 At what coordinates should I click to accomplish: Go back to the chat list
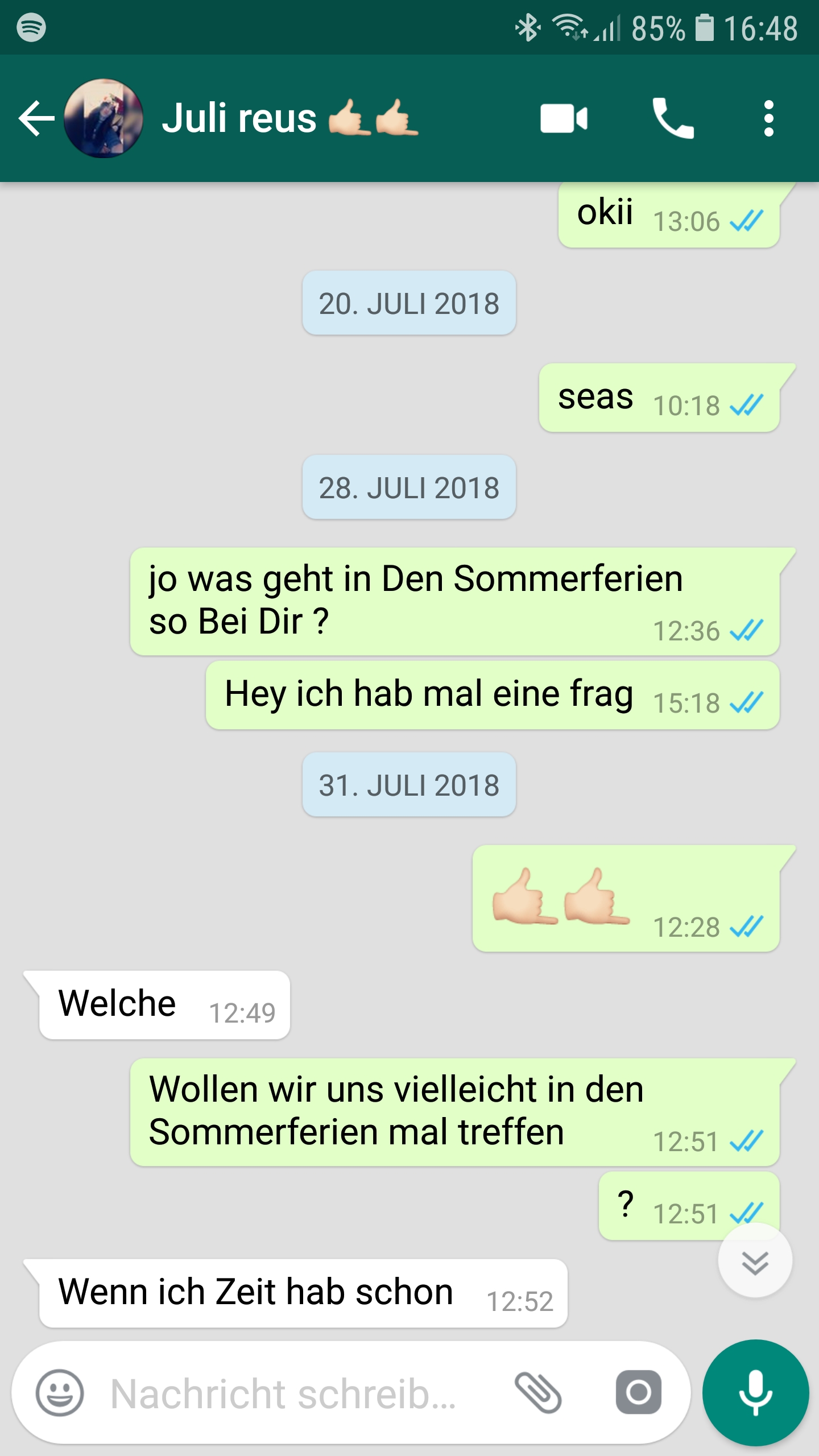coord(36,118)
